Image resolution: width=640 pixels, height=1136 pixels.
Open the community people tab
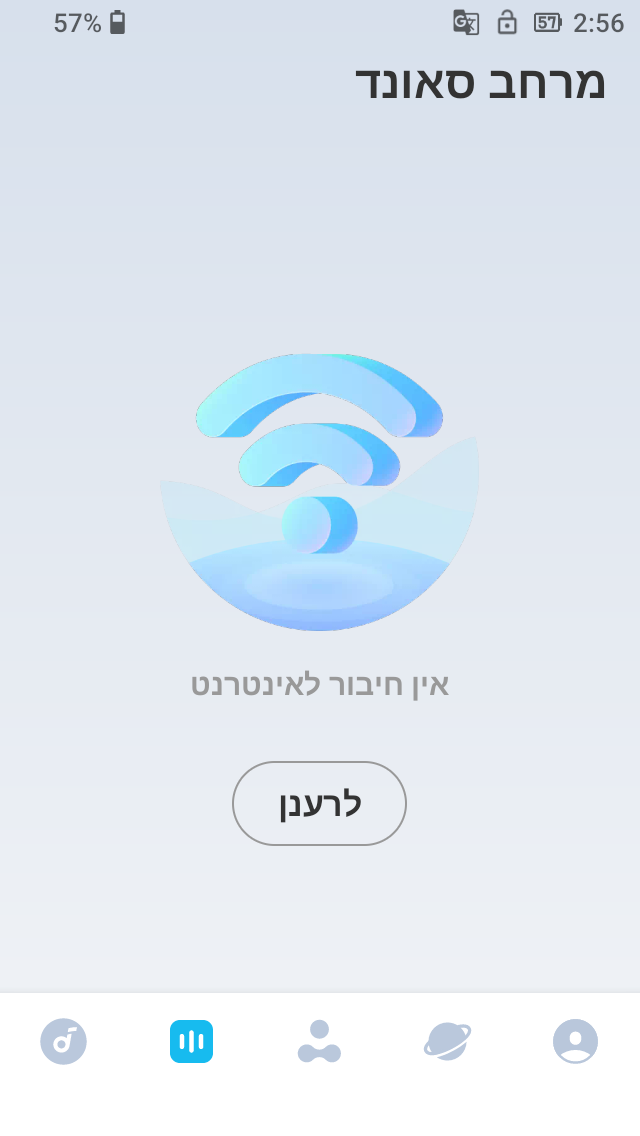coord(319,1041)
